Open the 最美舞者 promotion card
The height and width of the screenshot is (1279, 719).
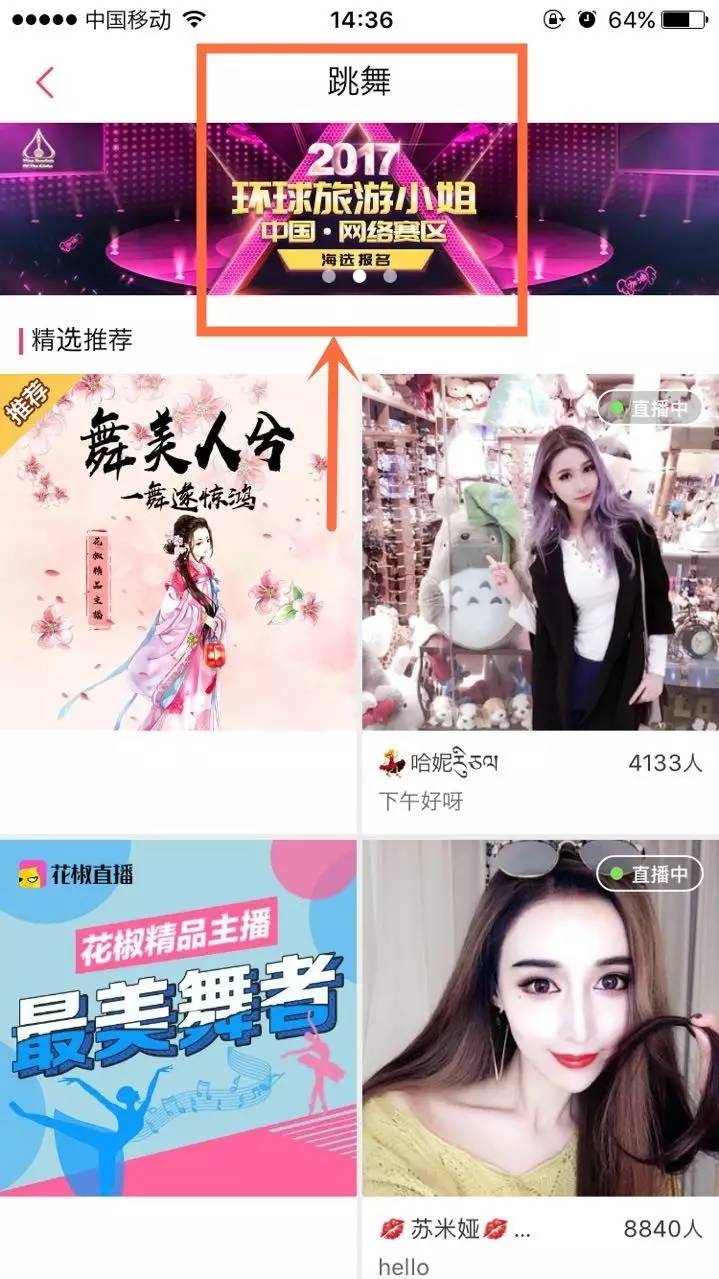click(x=178, y=1017)
